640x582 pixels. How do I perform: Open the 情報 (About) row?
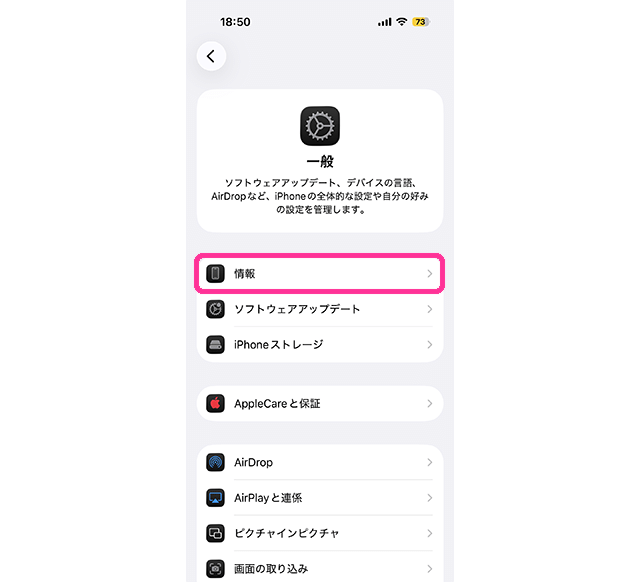319,273
